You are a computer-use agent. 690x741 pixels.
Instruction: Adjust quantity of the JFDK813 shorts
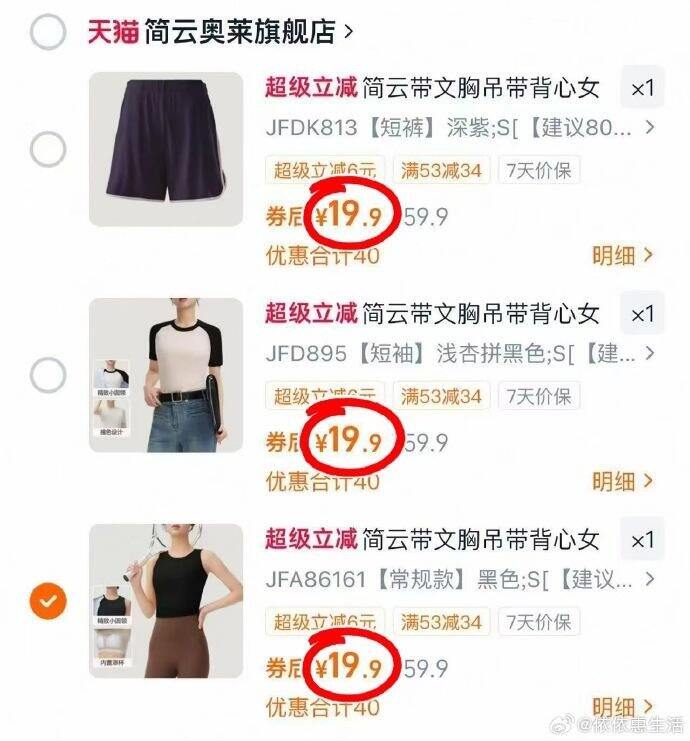(643, 88)
